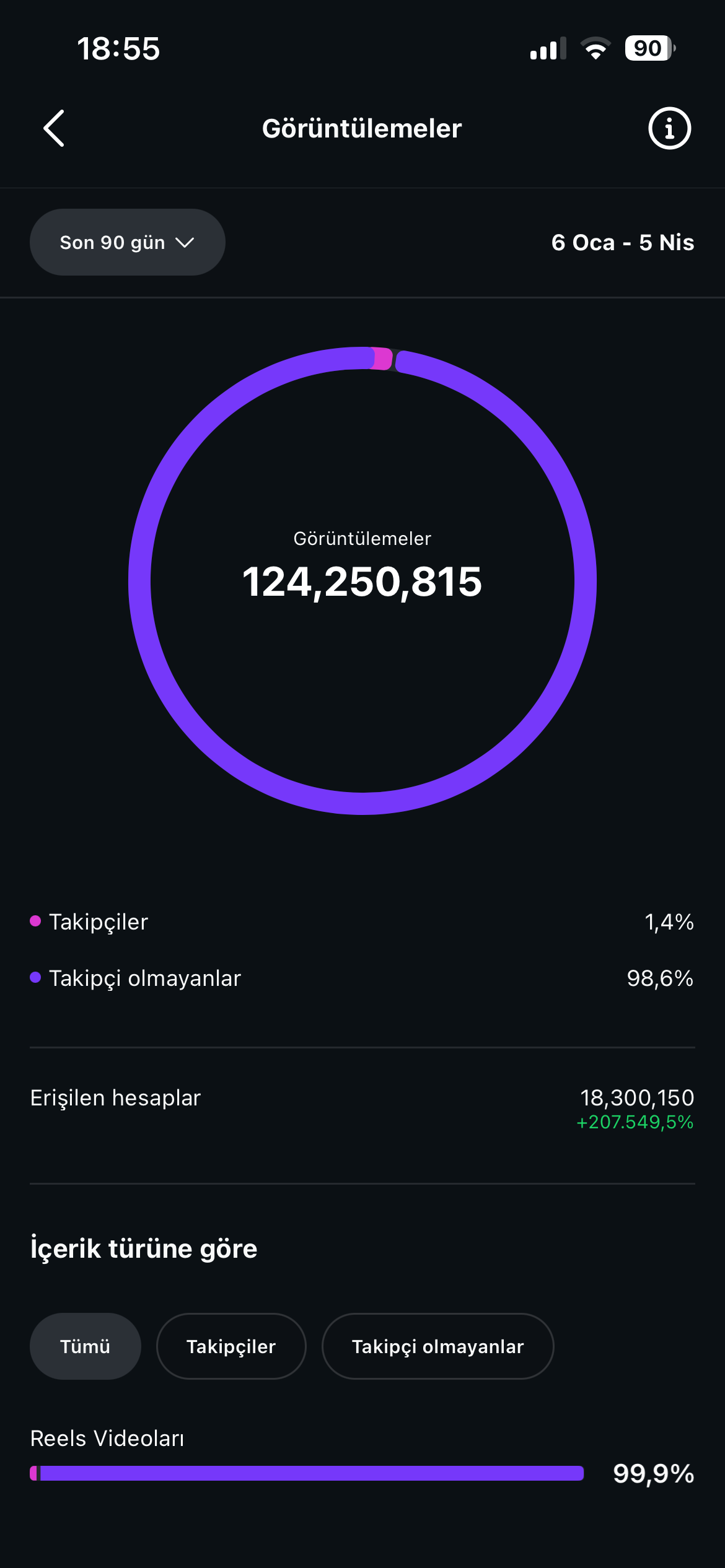Go back using the back arrow
The height and width of the screenshot is (1568, 725).
[x=54, y=128]
